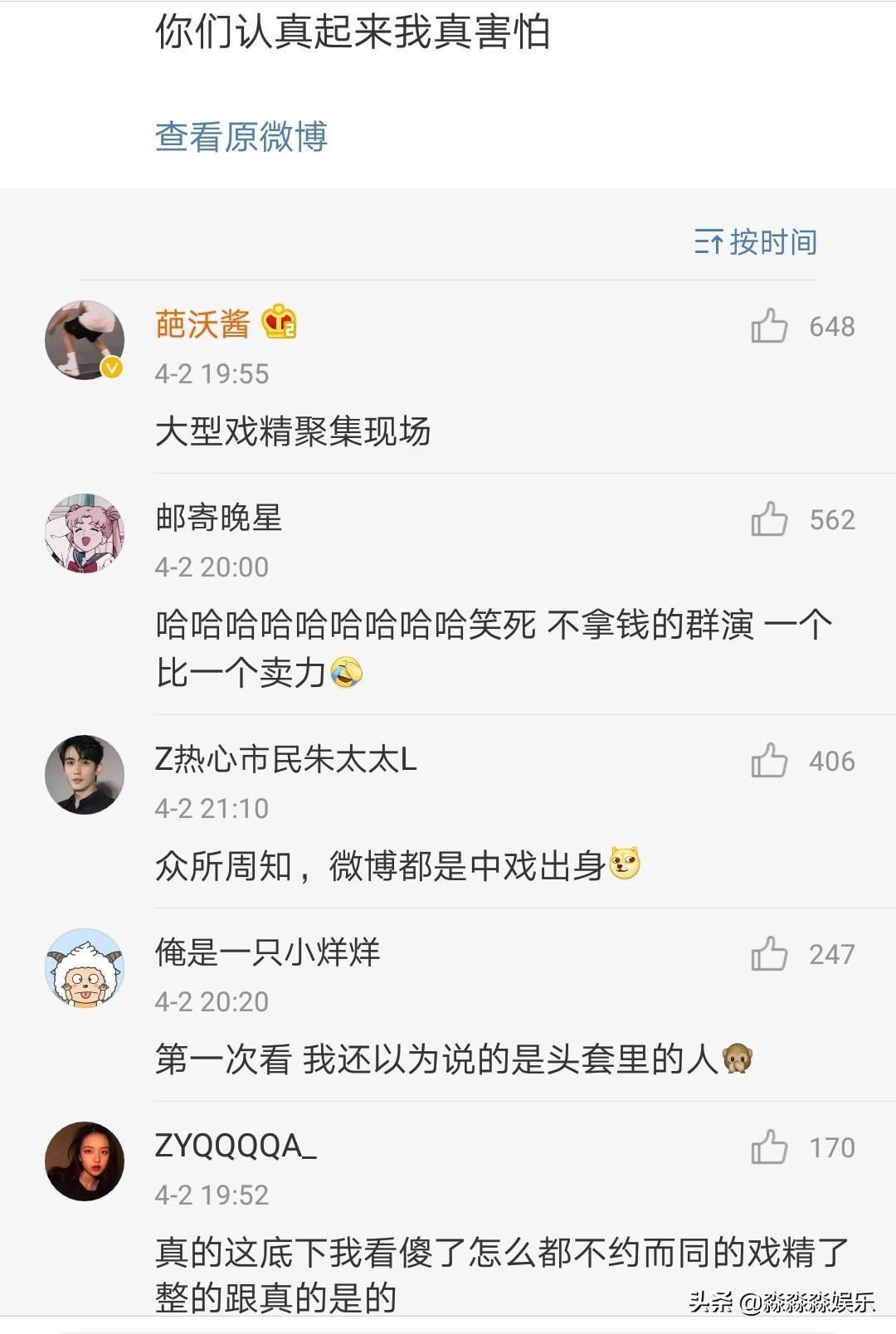Like the comment from Z热心市民朱太太L
Screen dimensions: 896x1334
pyautogui.click(x=769, y=761)
